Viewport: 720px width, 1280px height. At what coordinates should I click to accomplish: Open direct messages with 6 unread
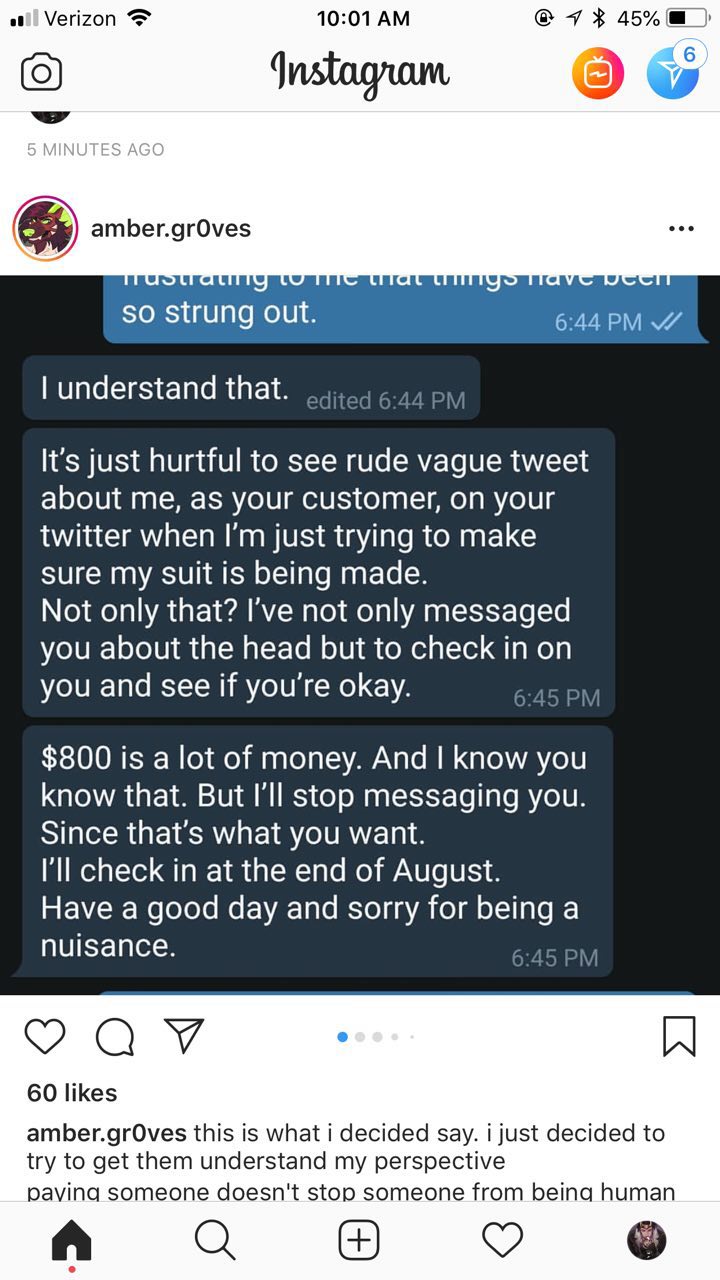pyautogui.click(x=671, y=74)
